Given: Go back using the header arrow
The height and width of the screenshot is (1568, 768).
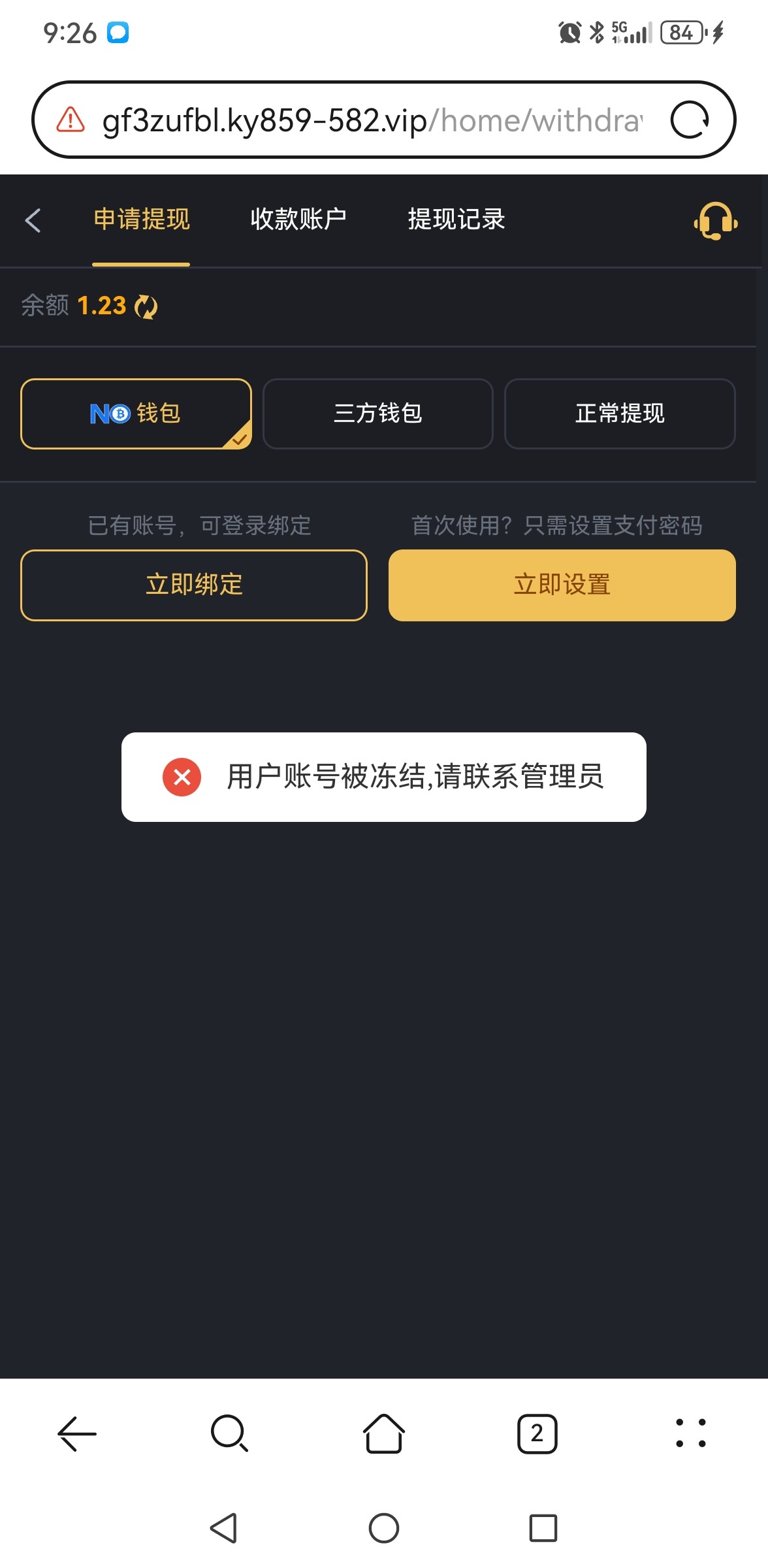Looking at the screenshot, I should tap(33, 220).
